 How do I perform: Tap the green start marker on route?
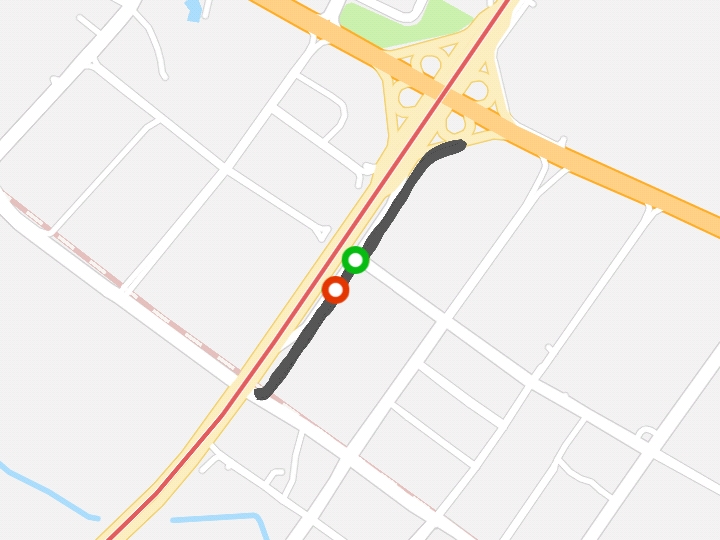[x=355, y=260]
